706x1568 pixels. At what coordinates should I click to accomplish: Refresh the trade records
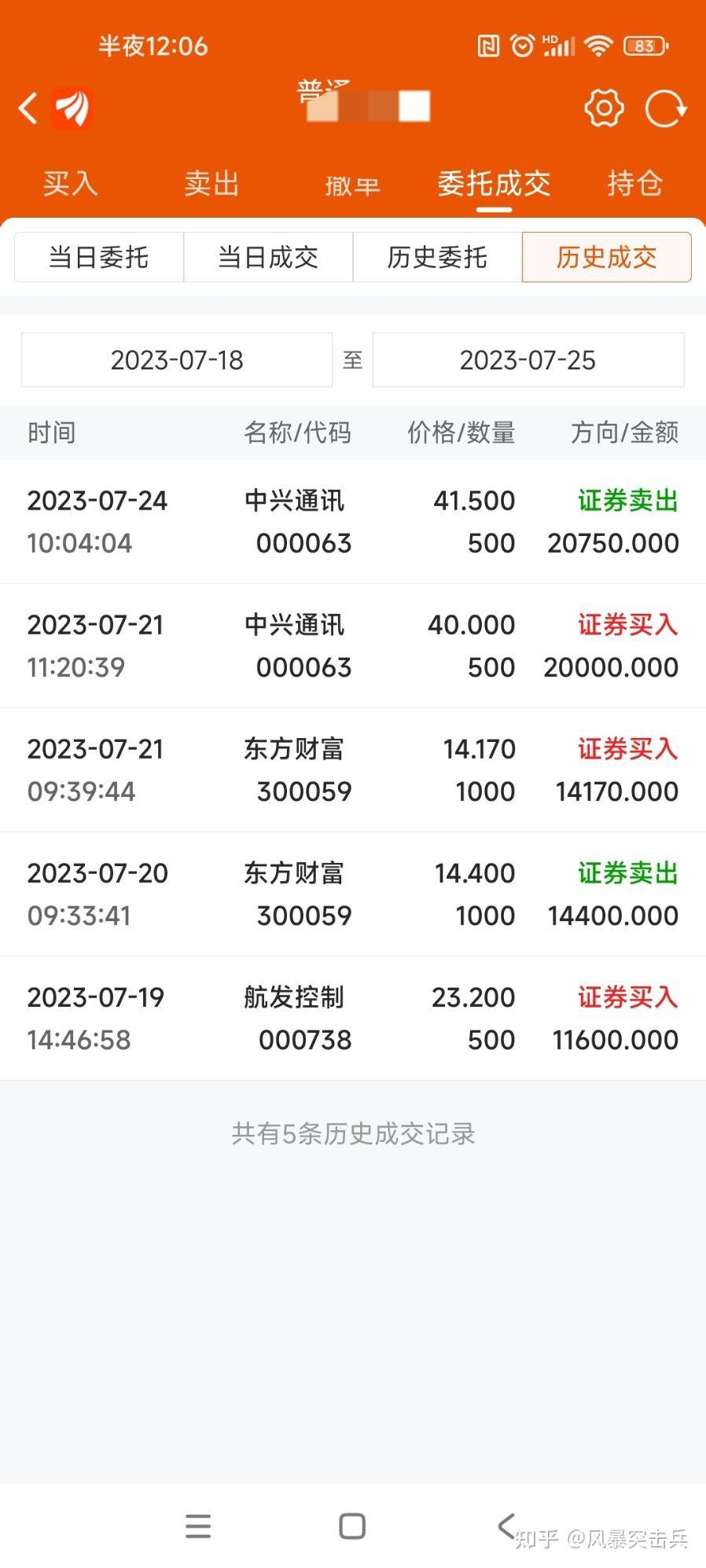pos(665,108)
